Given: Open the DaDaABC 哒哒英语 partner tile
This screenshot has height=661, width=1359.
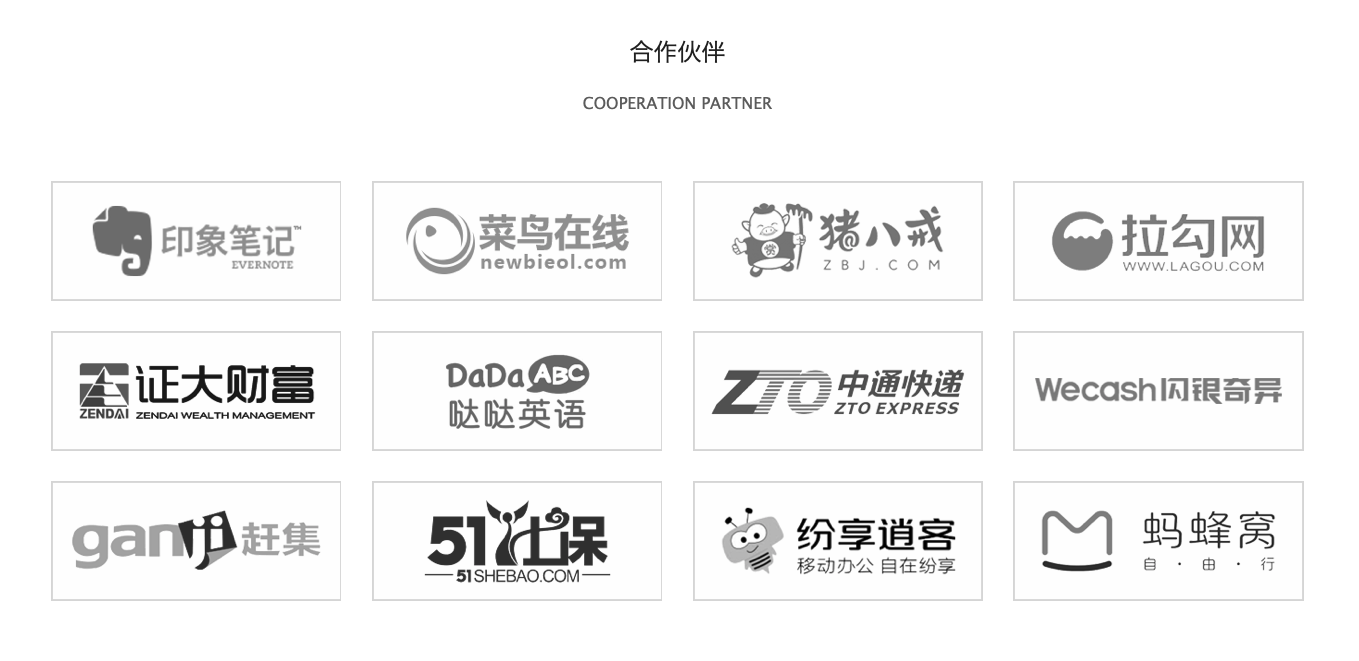Looking at the screenshot, I should point(517,391).
